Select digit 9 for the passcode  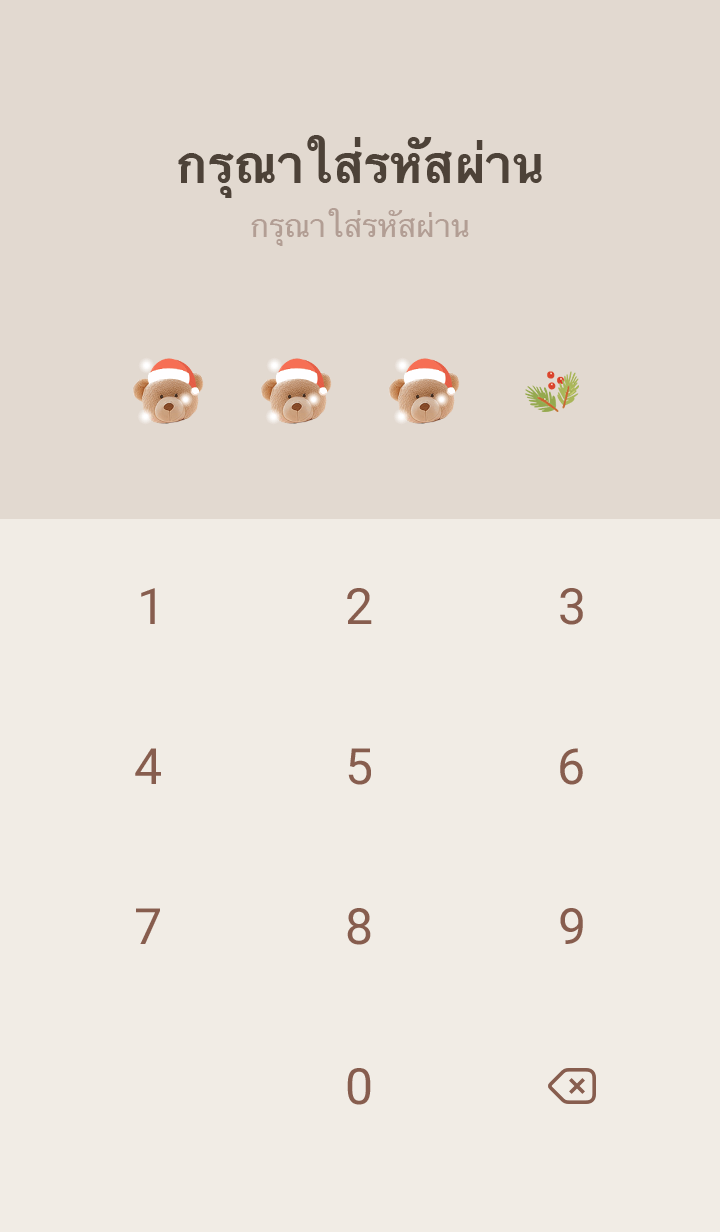[571, 927]
